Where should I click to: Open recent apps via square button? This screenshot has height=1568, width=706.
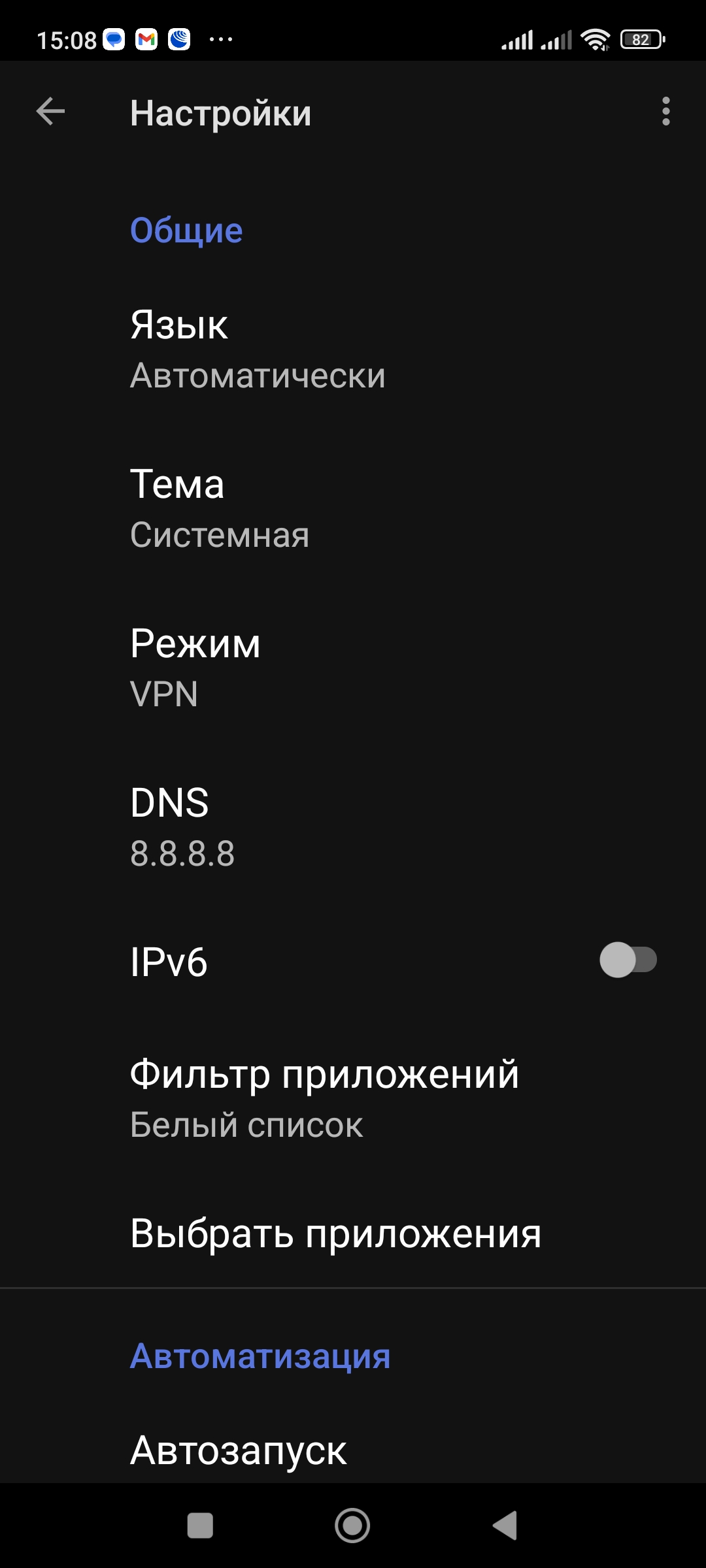(200, 1526)
